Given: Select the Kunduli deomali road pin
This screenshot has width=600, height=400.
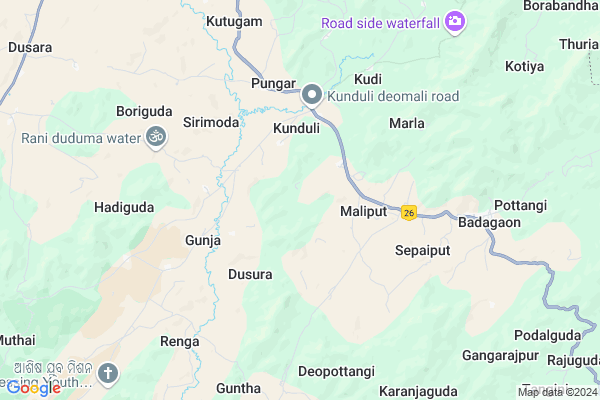Looking at the screenshot, I should click(312, 95).
